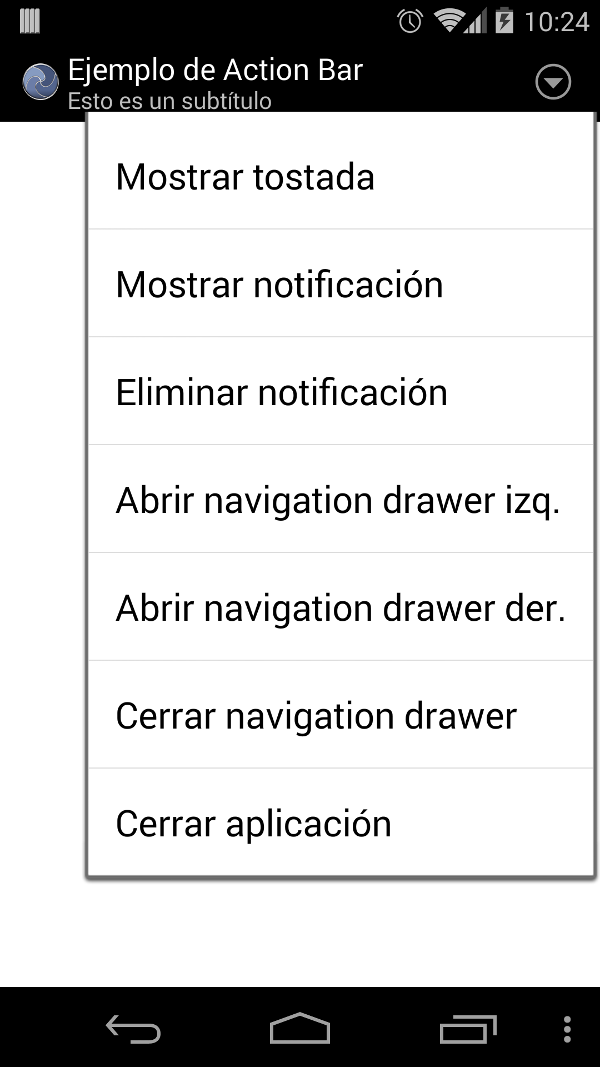Tap Eliminar notificación
This screenshot has width=600, height=1067.
341,391
